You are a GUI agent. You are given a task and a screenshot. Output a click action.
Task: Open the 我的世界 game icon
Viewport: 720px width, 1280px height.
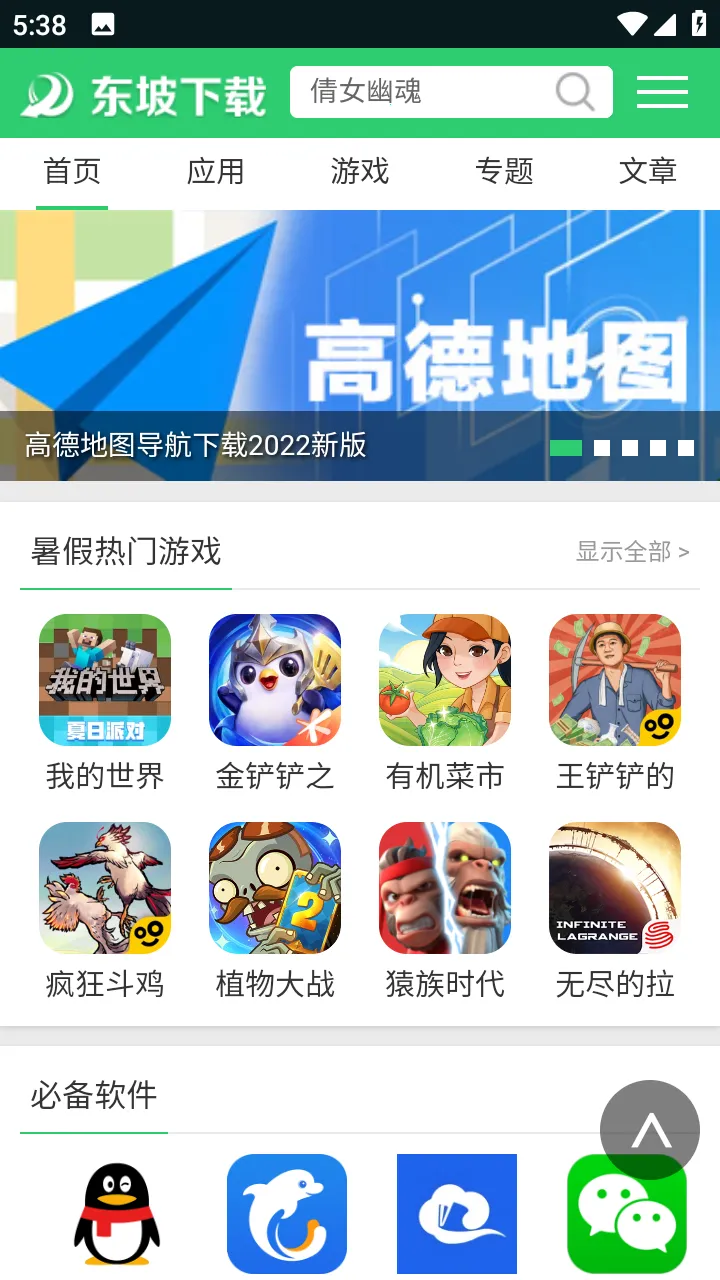click(105, 680)
